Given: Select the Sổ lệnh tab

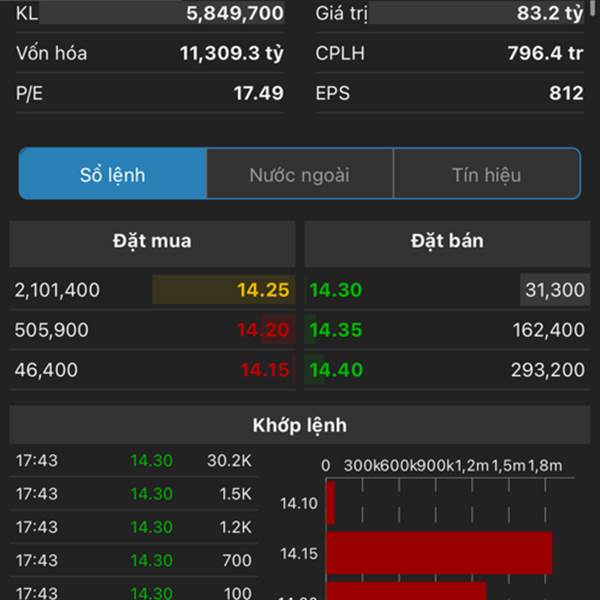Looking at the screenshot, I should [x=113, y=175].
